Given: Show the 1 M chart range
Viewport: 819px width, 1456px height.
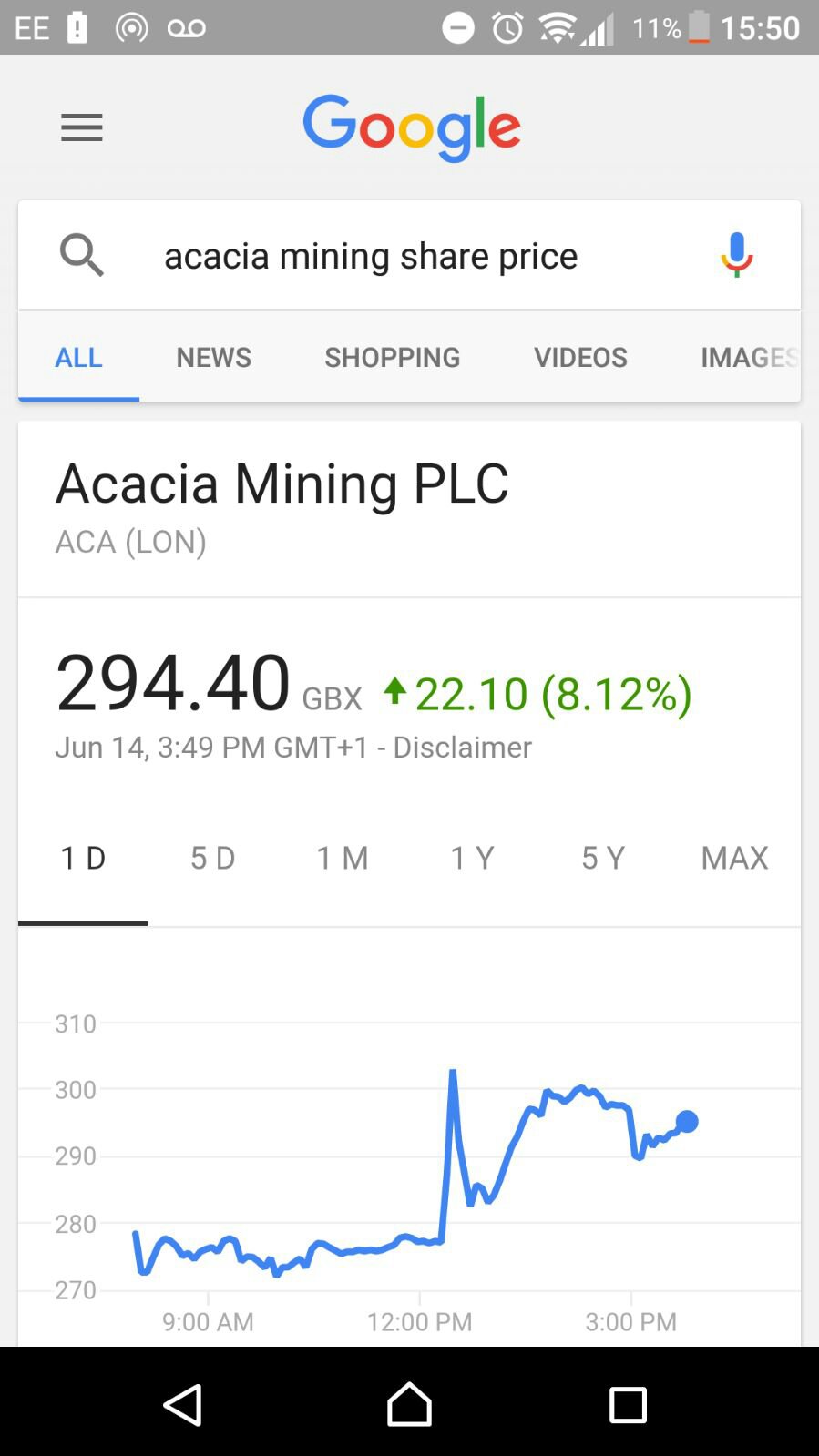Looking at the screenshot, I should click(x=342, y=858).
